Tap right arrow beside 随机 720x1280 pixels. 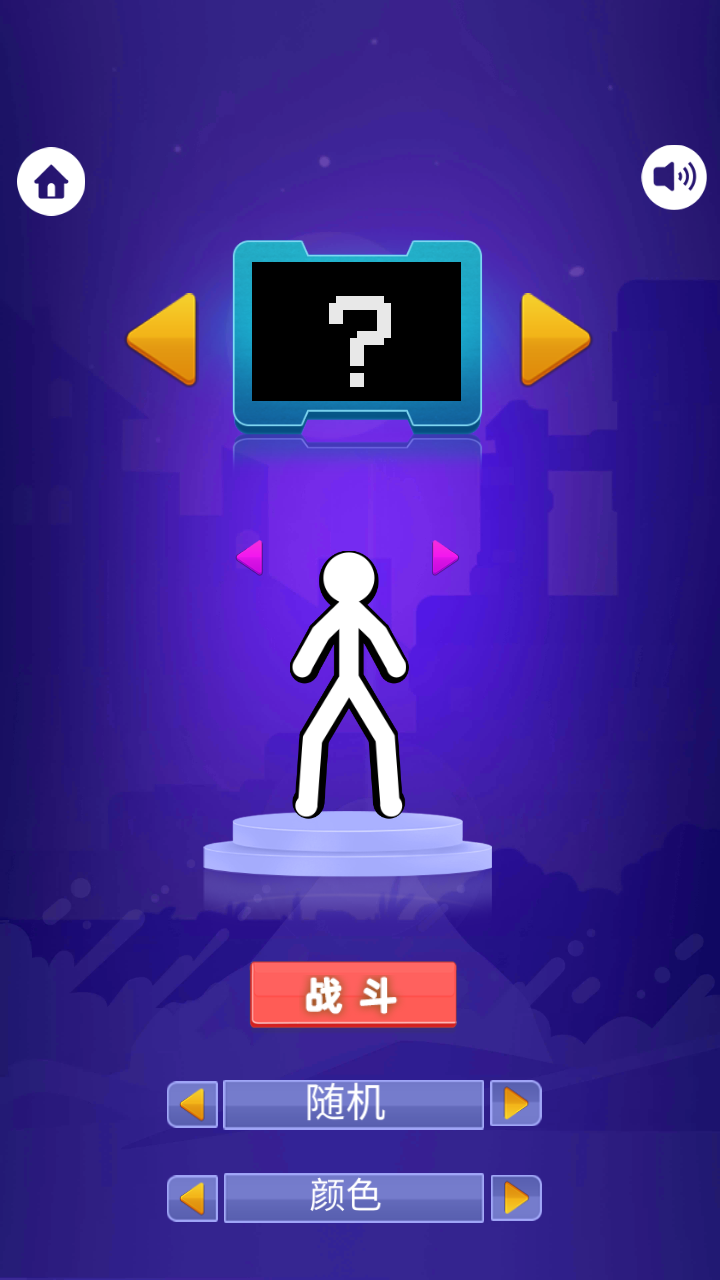tap(516, 1104)
